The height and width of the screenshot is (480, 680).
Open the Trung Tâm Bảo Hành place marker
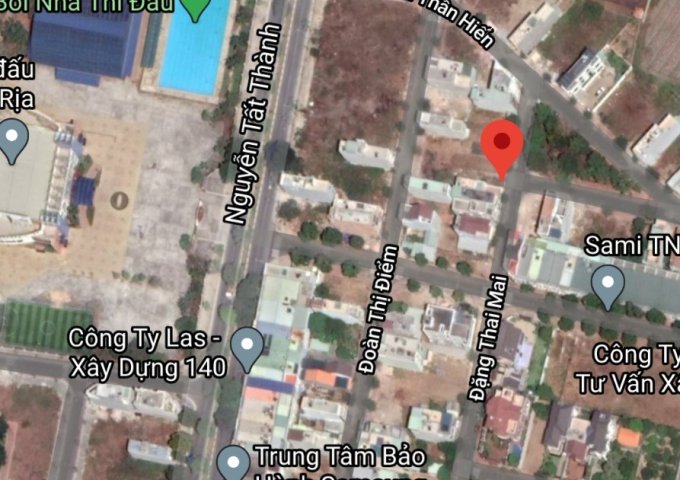click(x=233, y=462)
